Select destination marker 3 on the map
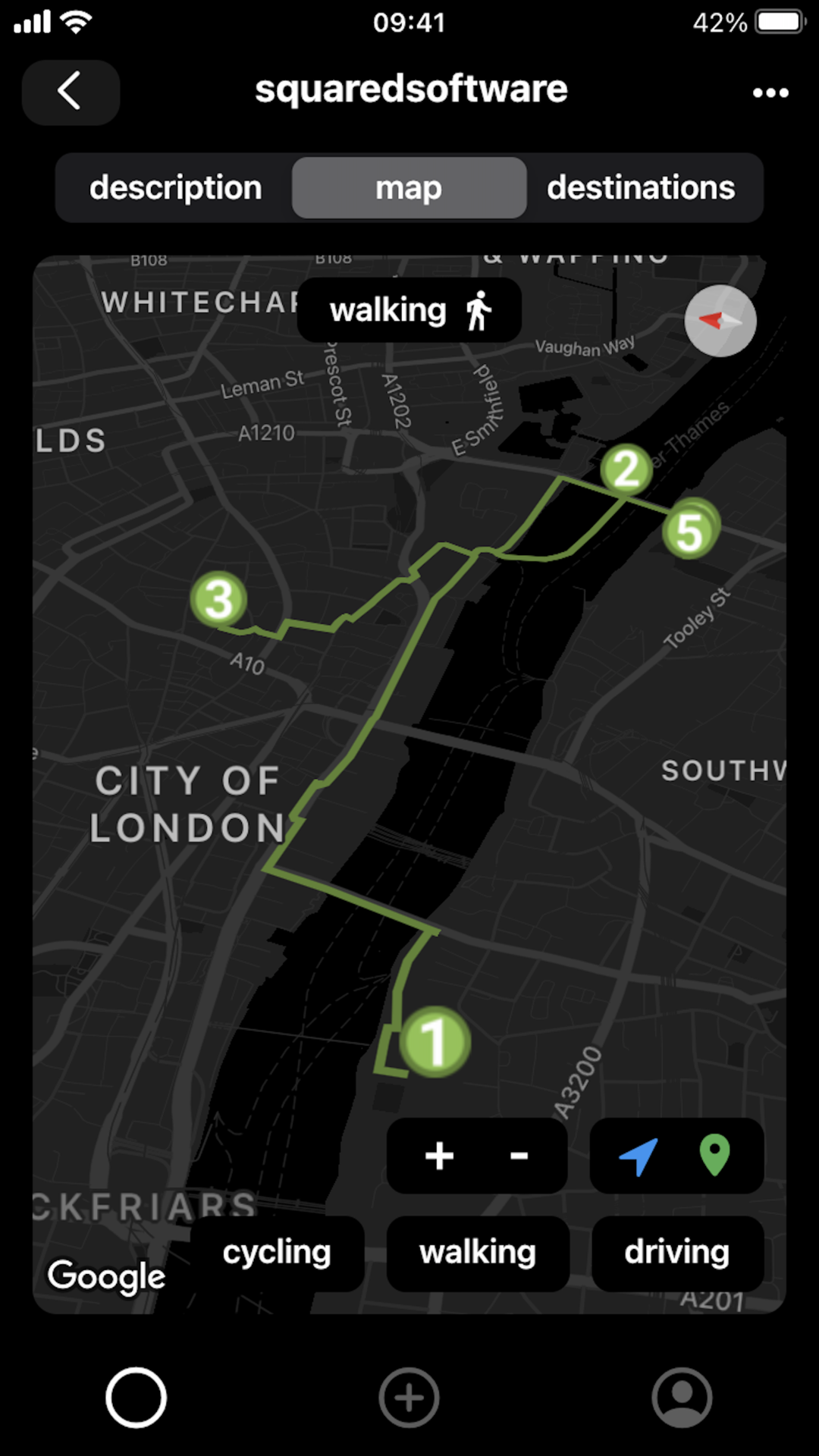The width and height of the screenshot is (819, 1456). (x=219, y=599)
